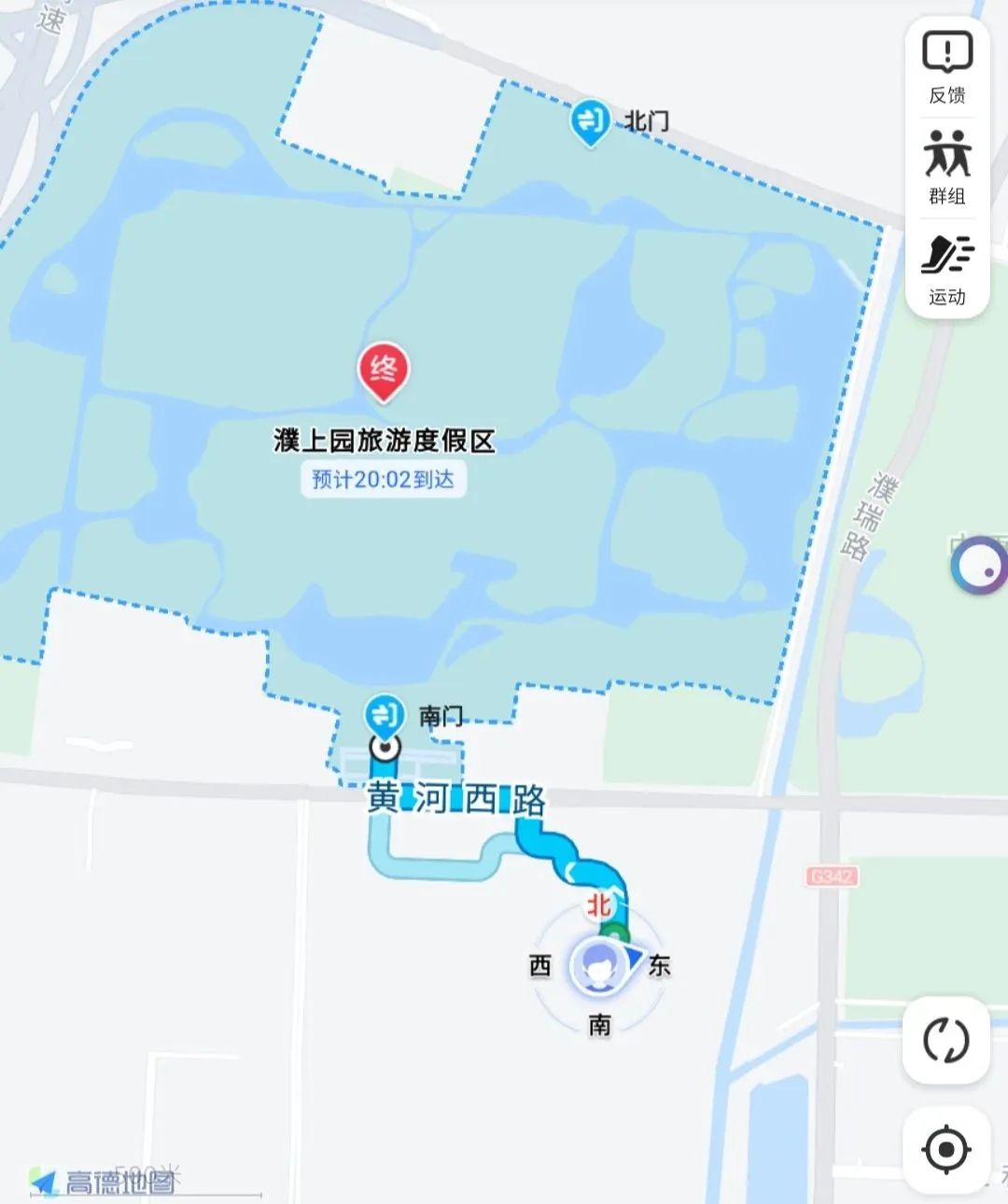The image size is (1008, 1204).
Task: Open the purple floating assistant icon
Action: (x=980, y=566)
